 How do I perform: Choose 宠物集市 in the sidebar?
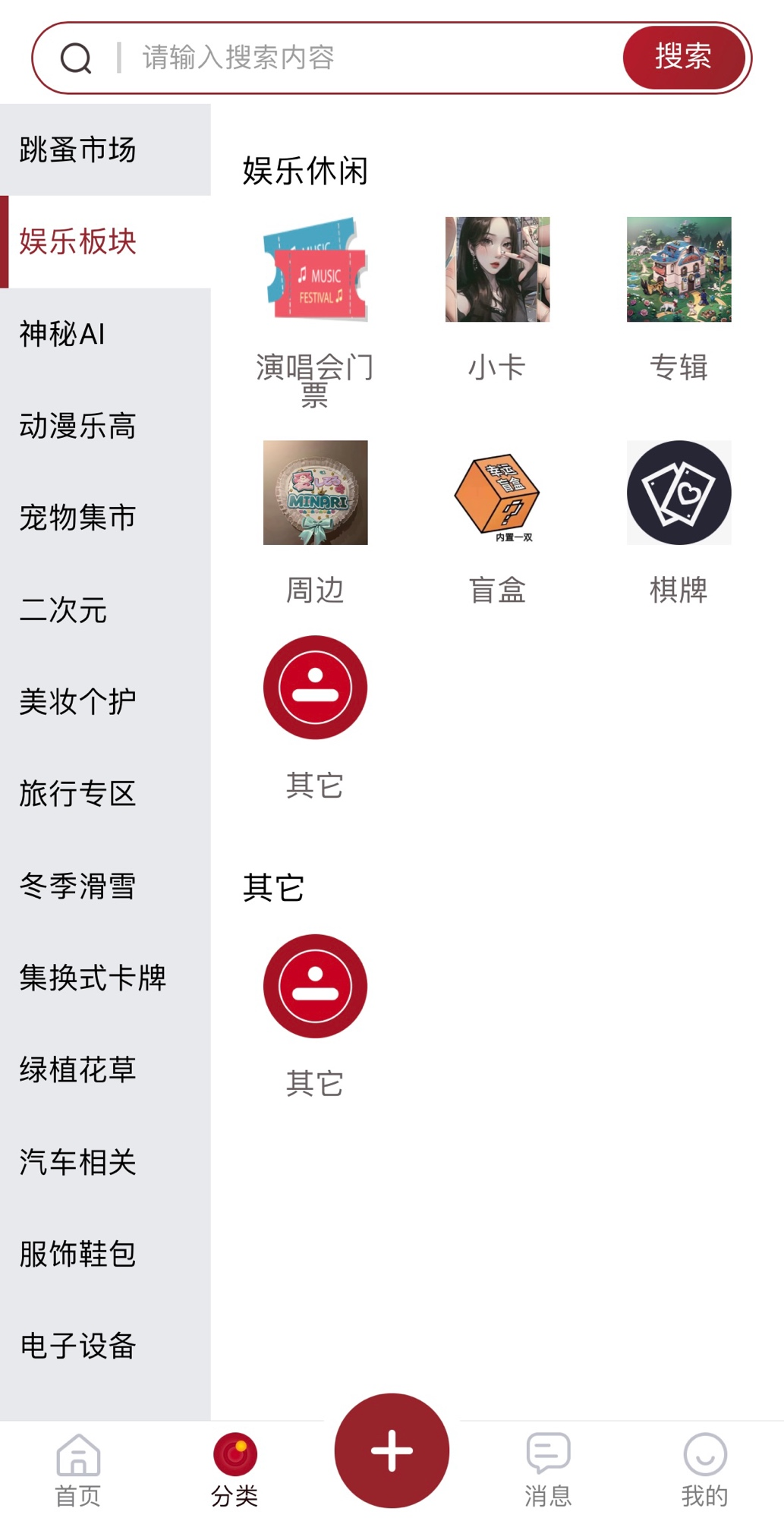105,518
